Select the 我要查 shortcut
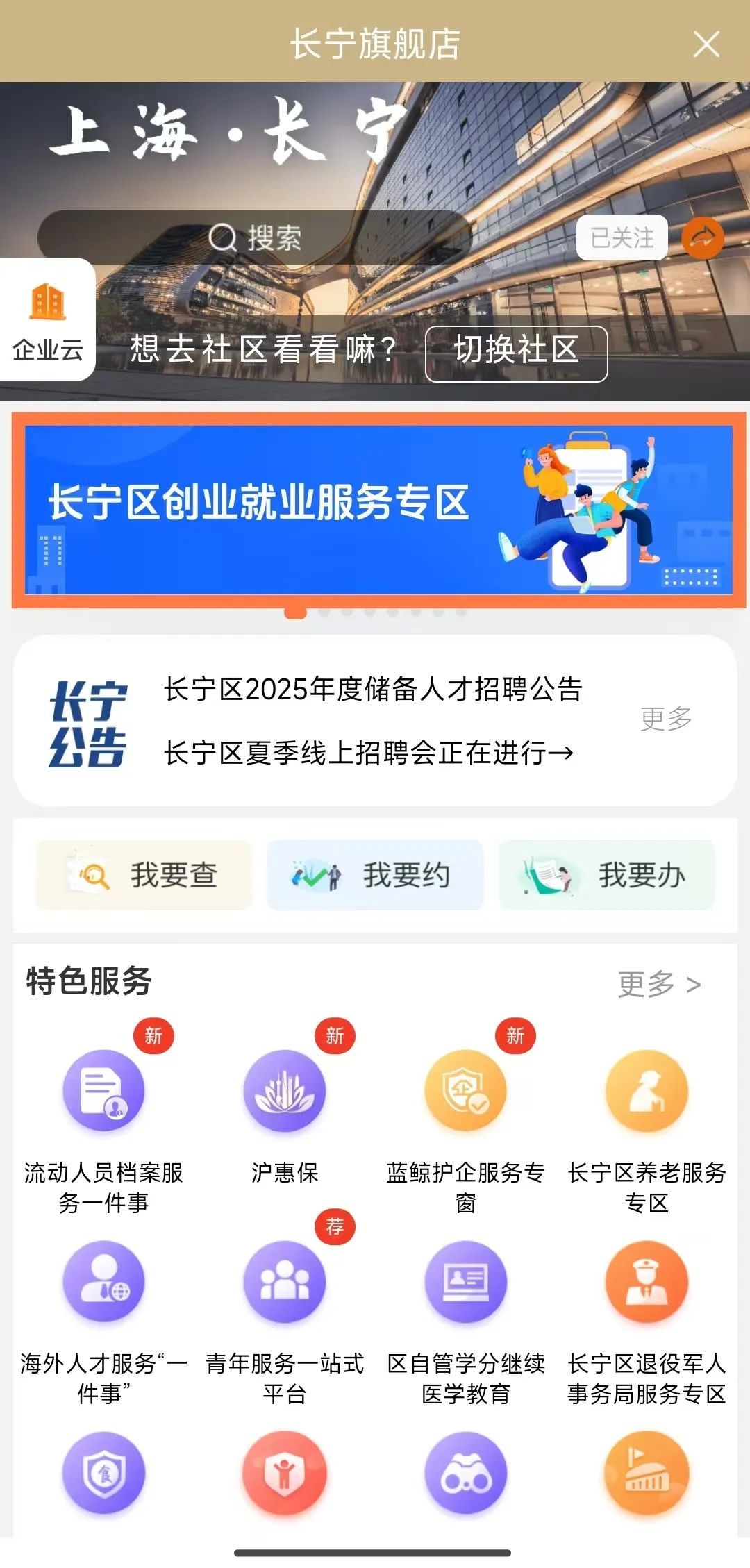The height and width of the screenshot is (1568, 750). point(144,875)
